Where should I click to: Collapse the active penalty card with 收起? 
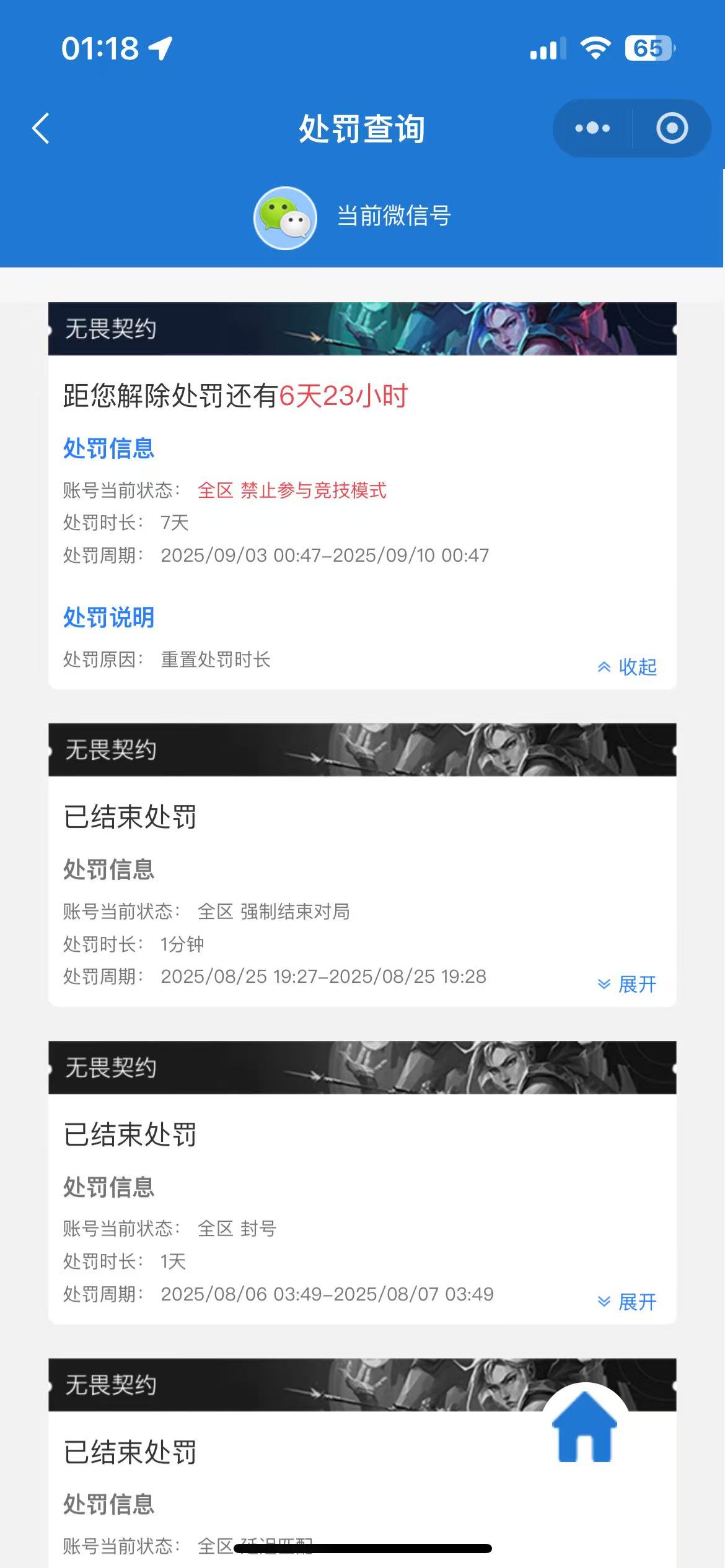coord(627,666)
